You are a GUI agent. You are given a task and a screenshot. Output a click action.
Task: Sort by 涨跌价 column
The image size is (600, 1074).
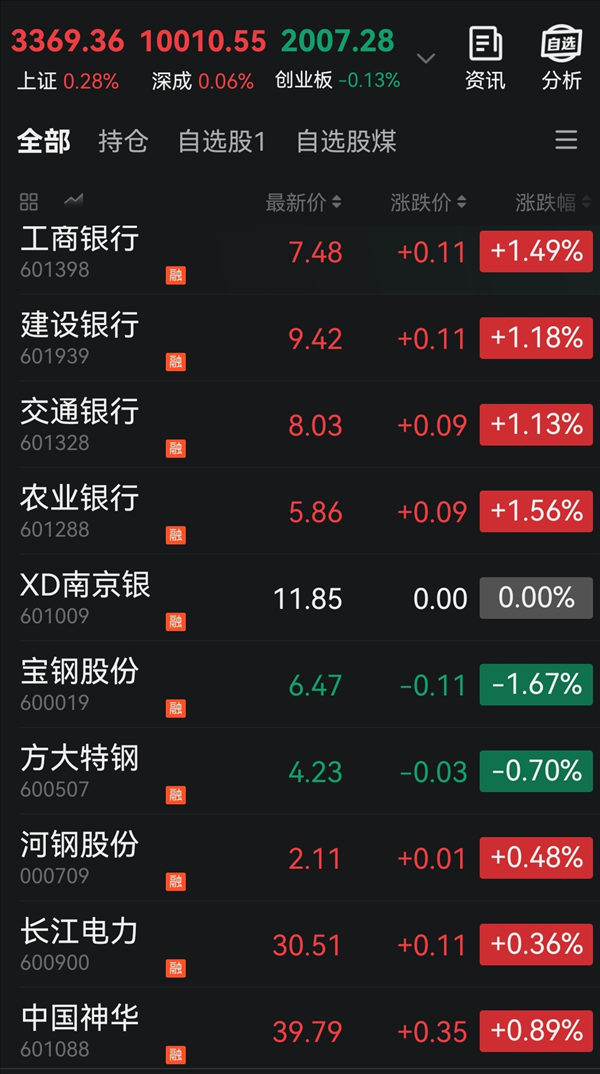pos(428,203)
